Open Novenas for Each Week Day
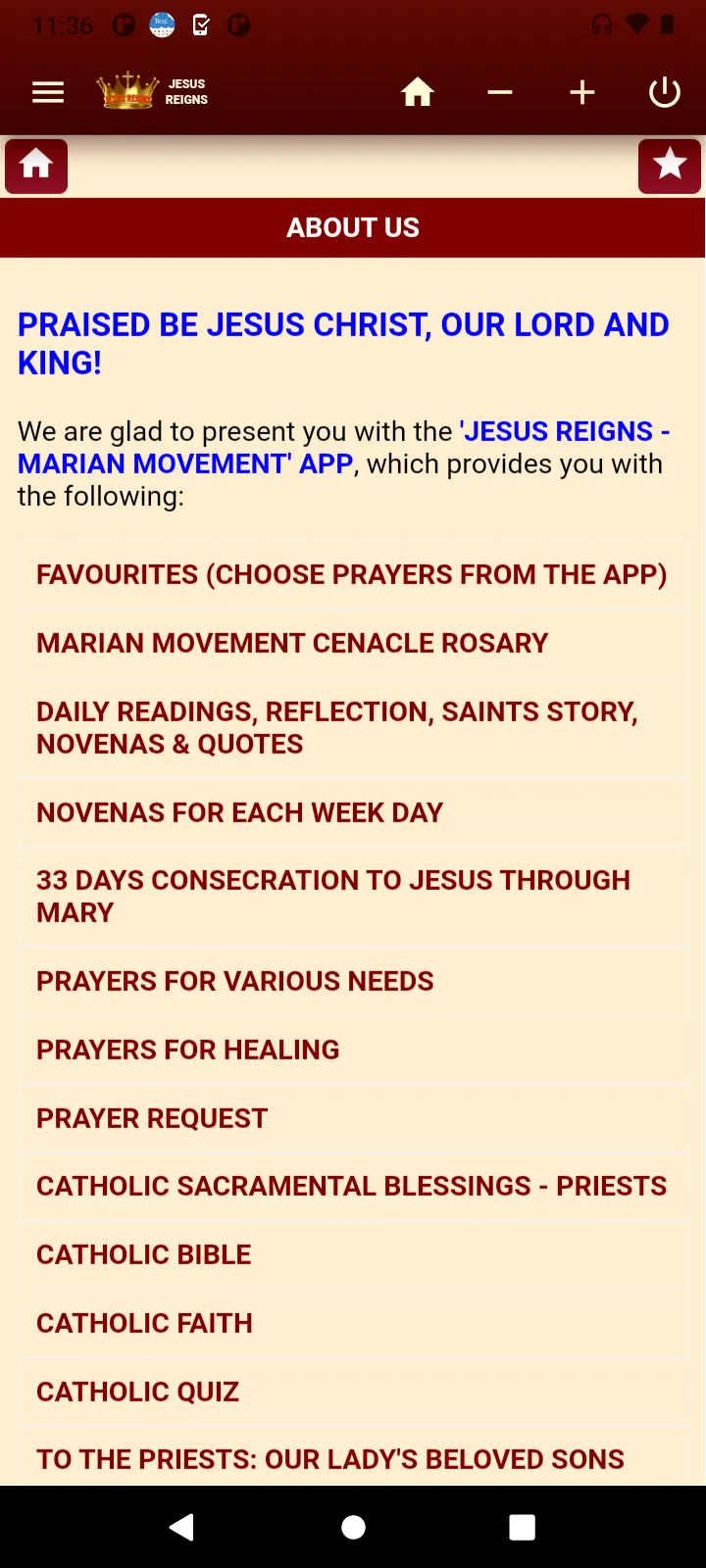 point(353,812)
